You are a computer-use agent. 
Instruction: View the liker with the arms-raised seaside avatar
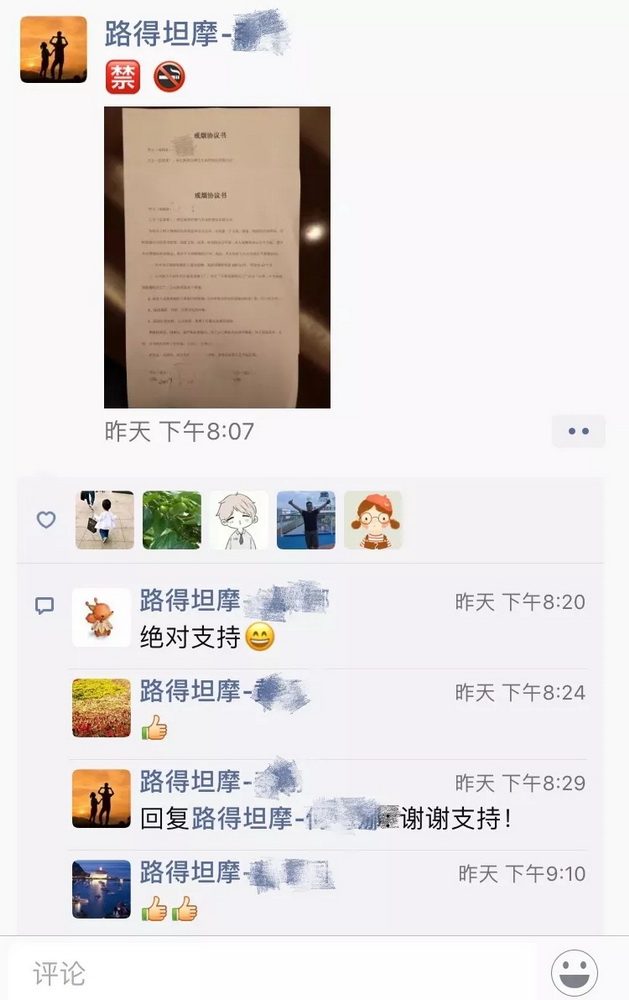(306, 520)
